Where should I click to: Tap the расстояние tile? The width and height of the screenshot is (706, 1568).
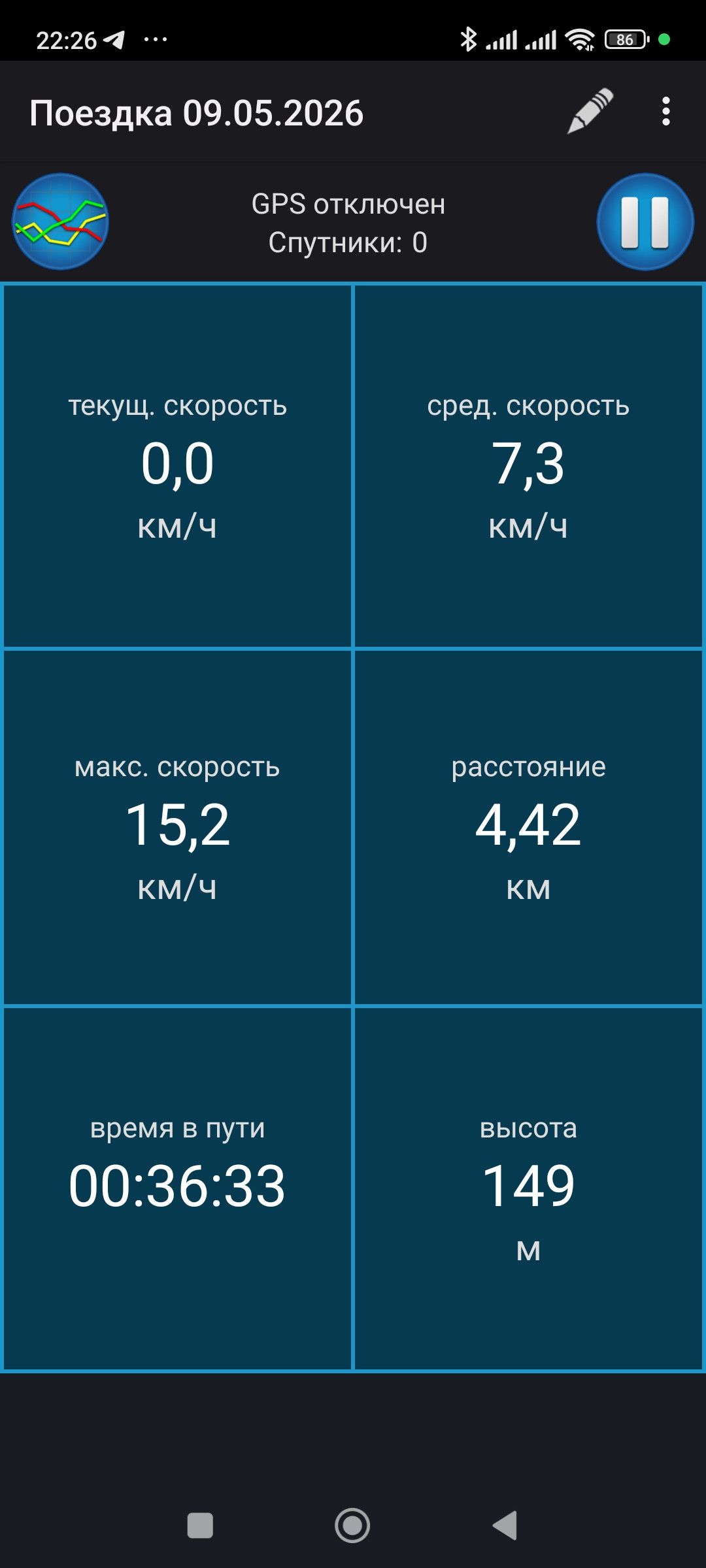528,827
